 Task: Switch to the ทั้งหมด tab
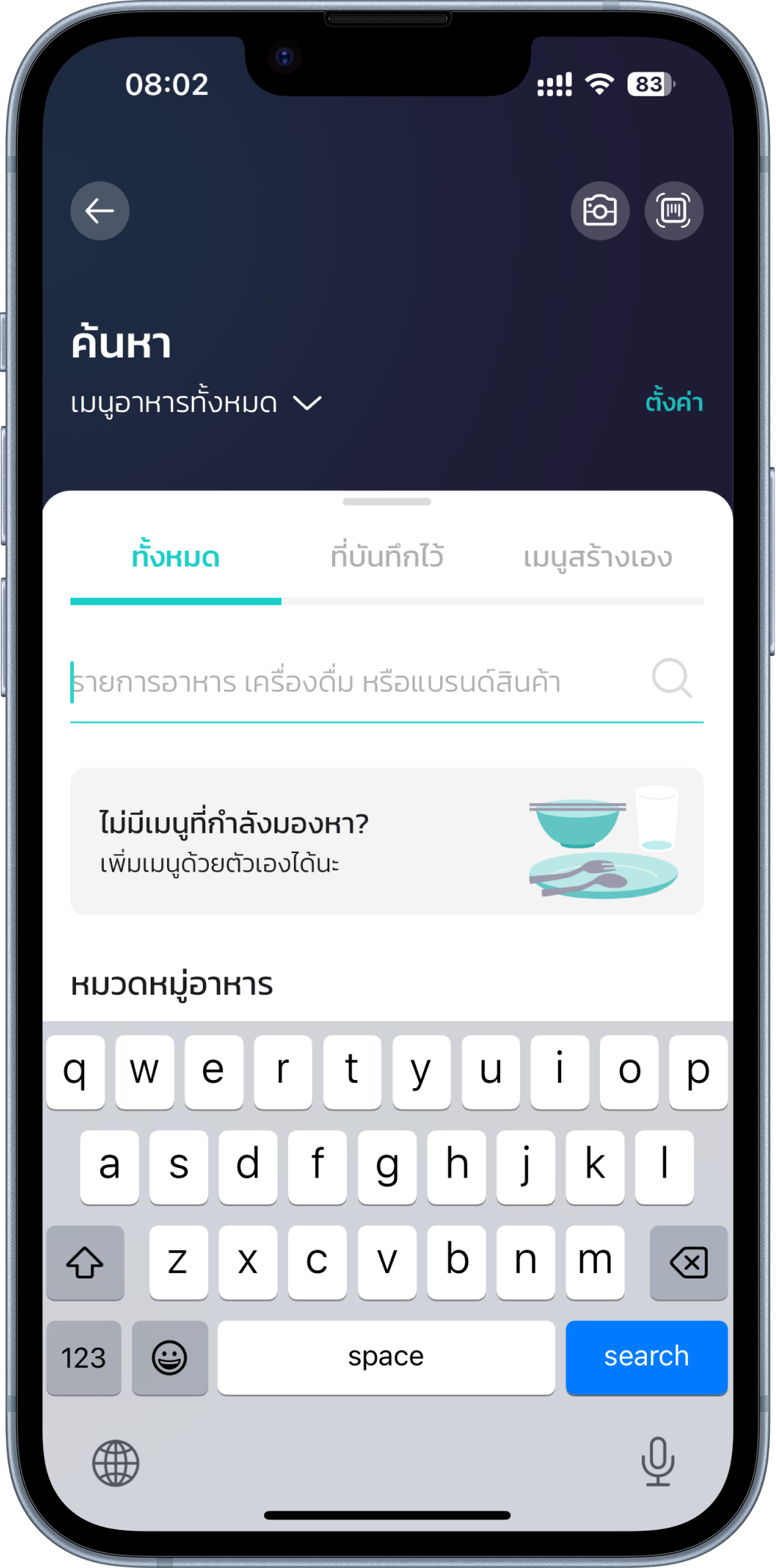click(175, 557)
